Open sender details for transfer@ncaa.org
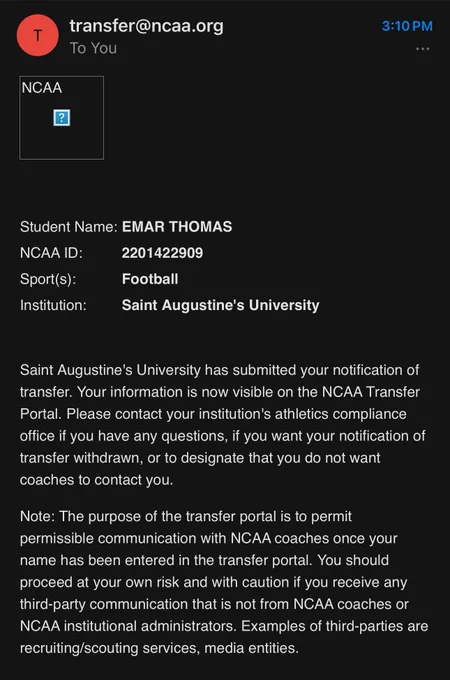This screenshot has width=450, height=680. point(147,26)
